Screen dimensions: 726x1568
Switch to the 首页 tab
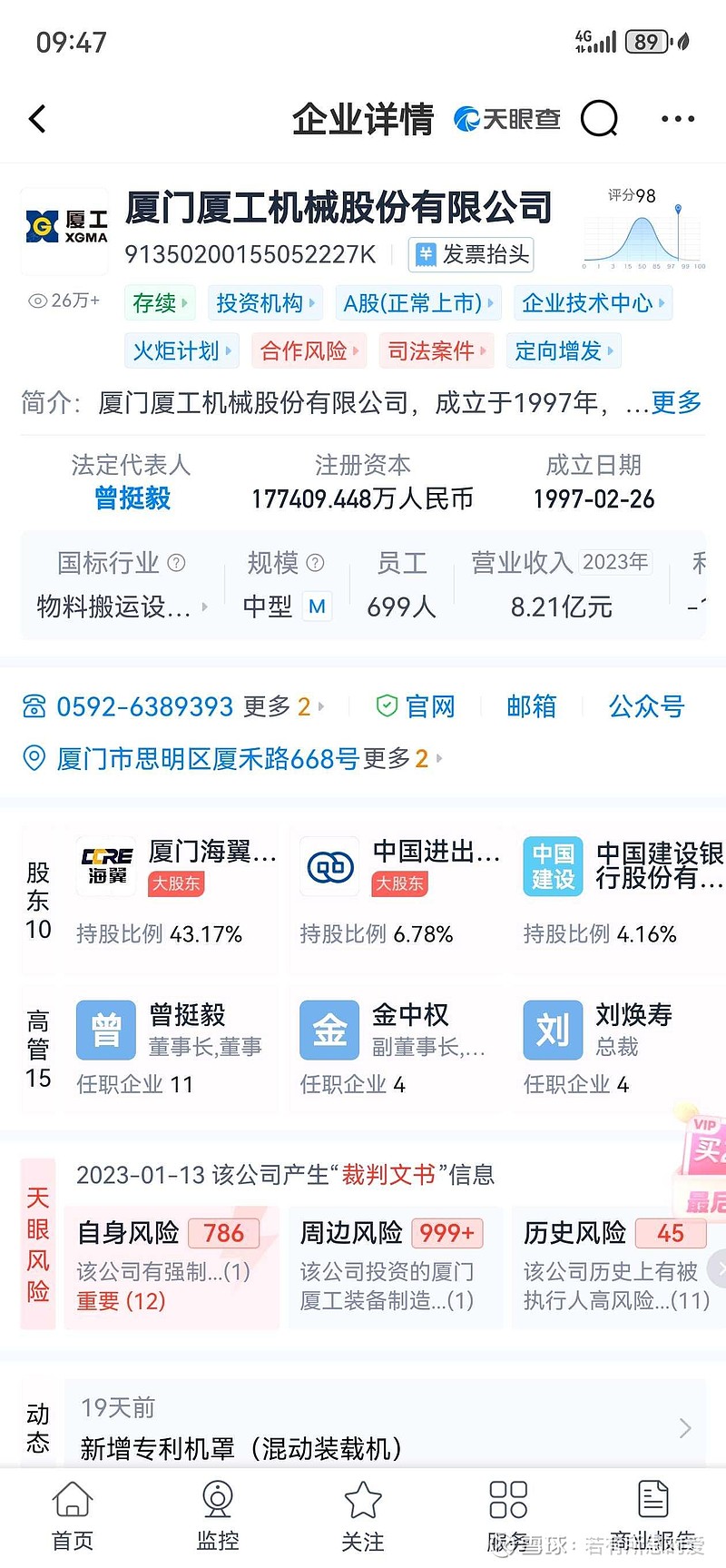[73, 1517]
